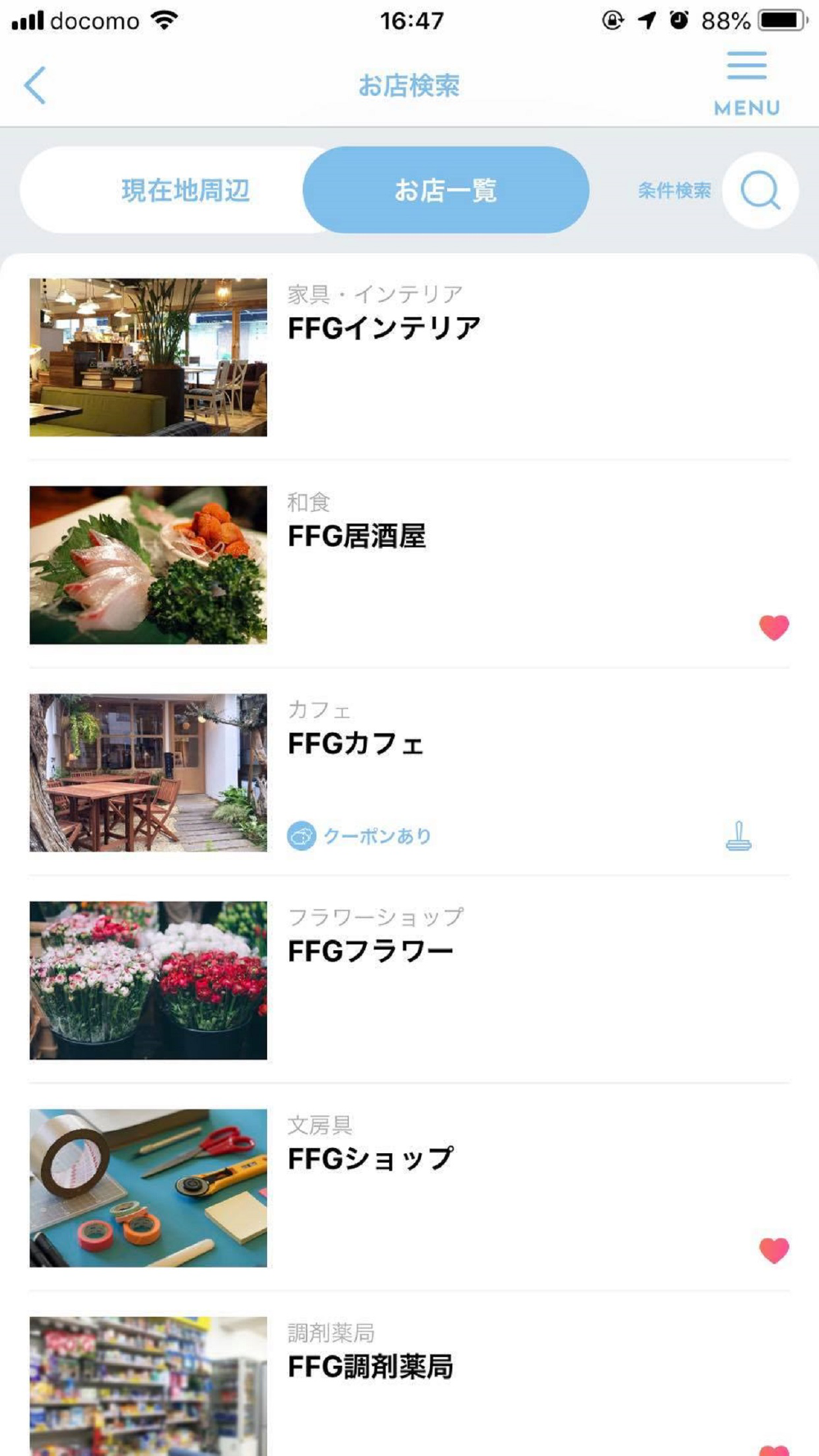Open the FFGインテリア shop

pyautogui.click(x=383, y=328)
